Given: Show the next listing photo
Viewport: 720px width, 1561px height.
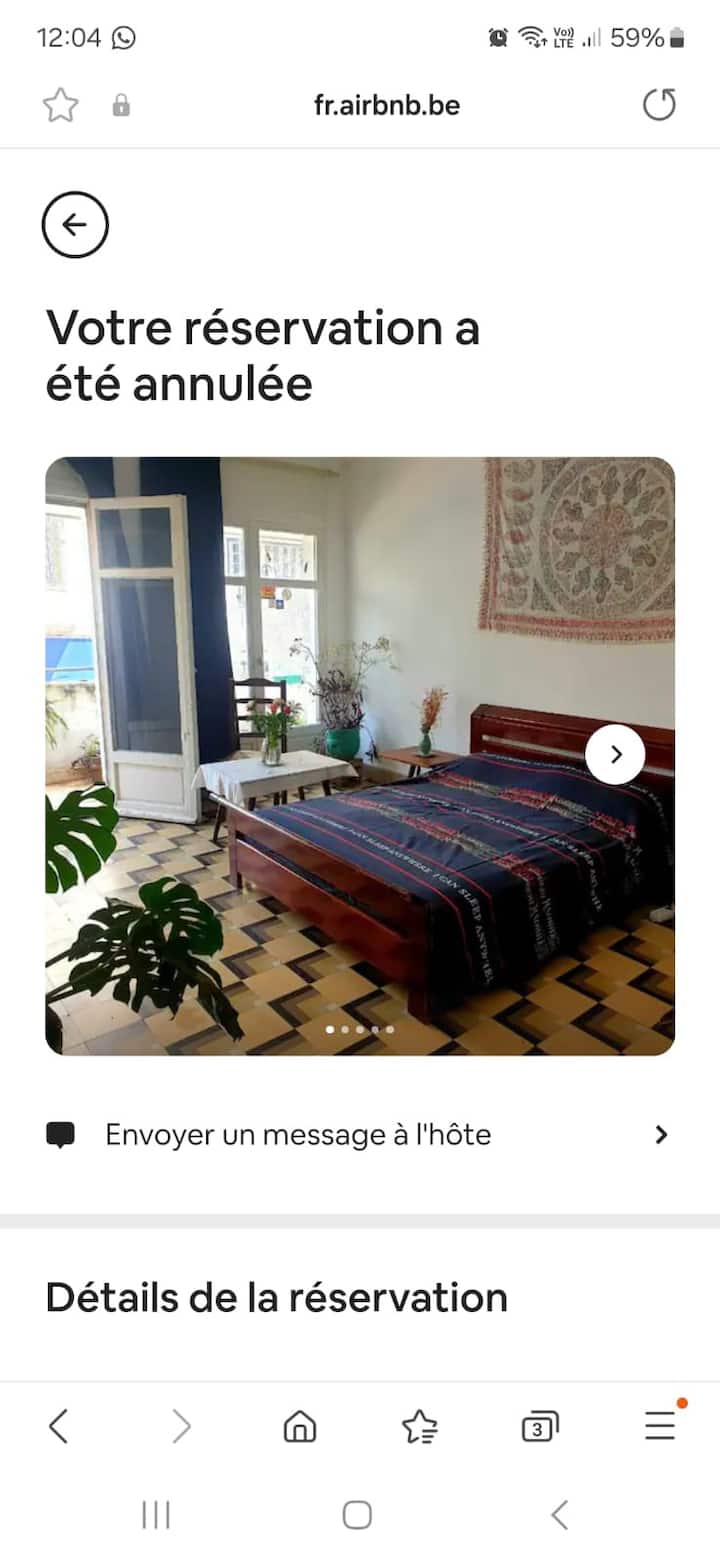Looking at the screenshot, I should point(615,755).
